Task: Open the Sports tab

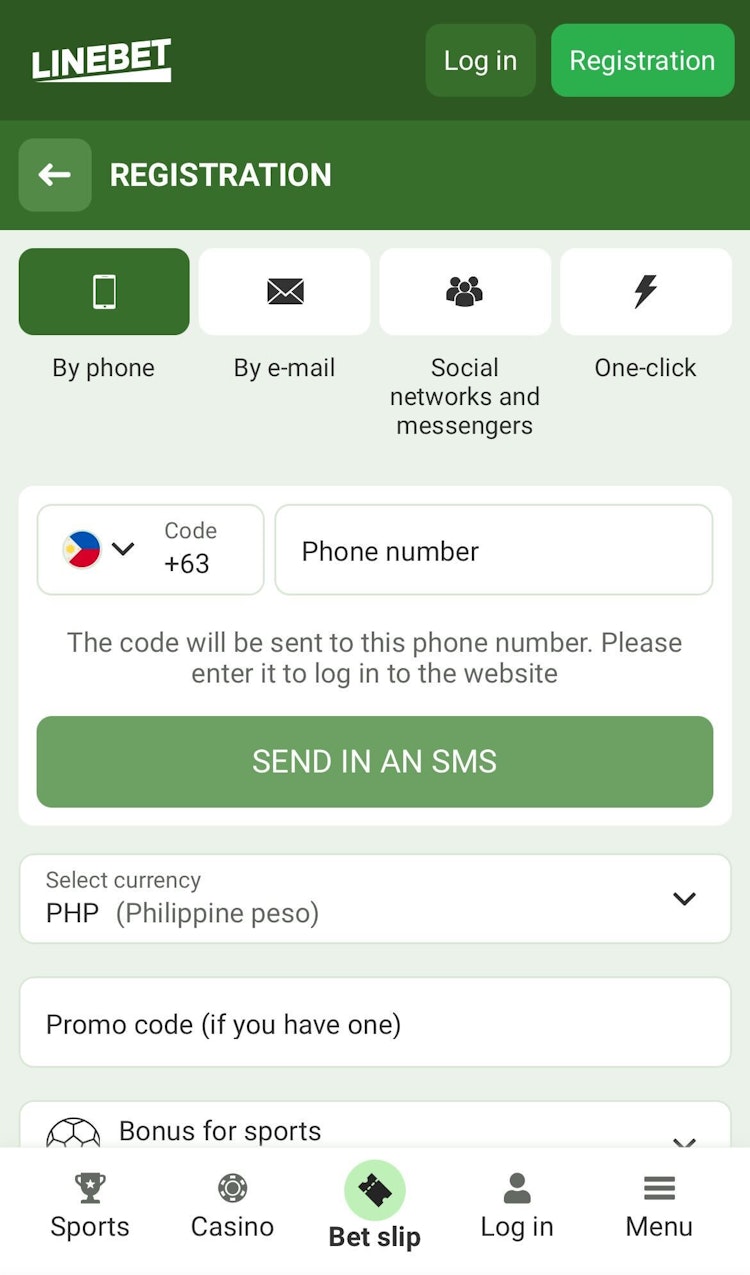Action: 90,1205
